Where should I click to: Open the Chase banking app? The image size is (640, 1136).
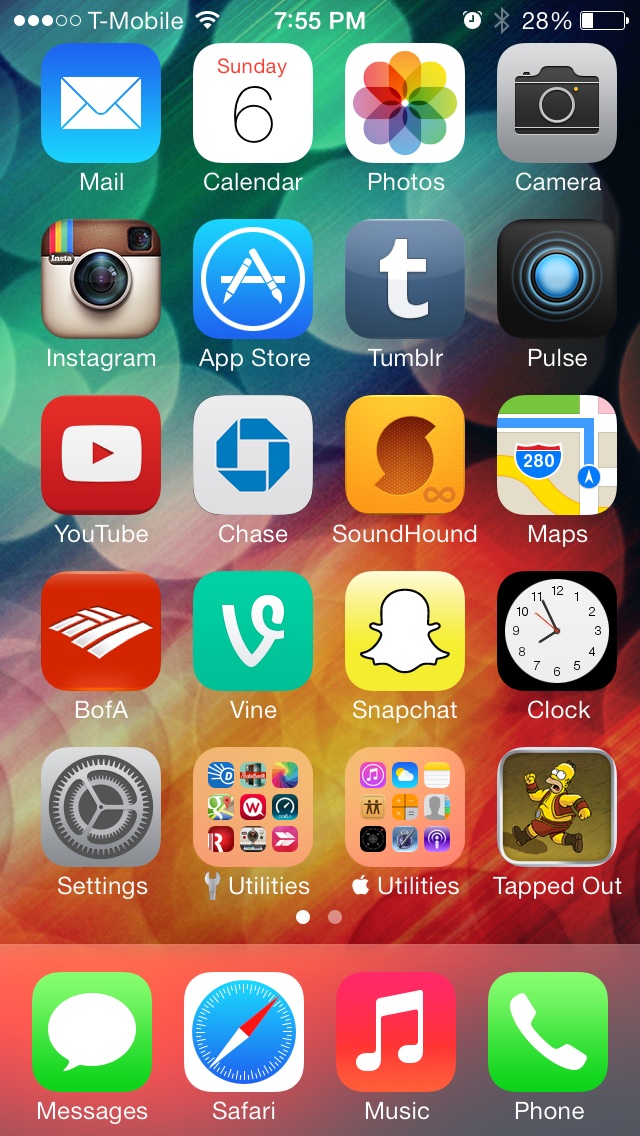click(253, 455)
